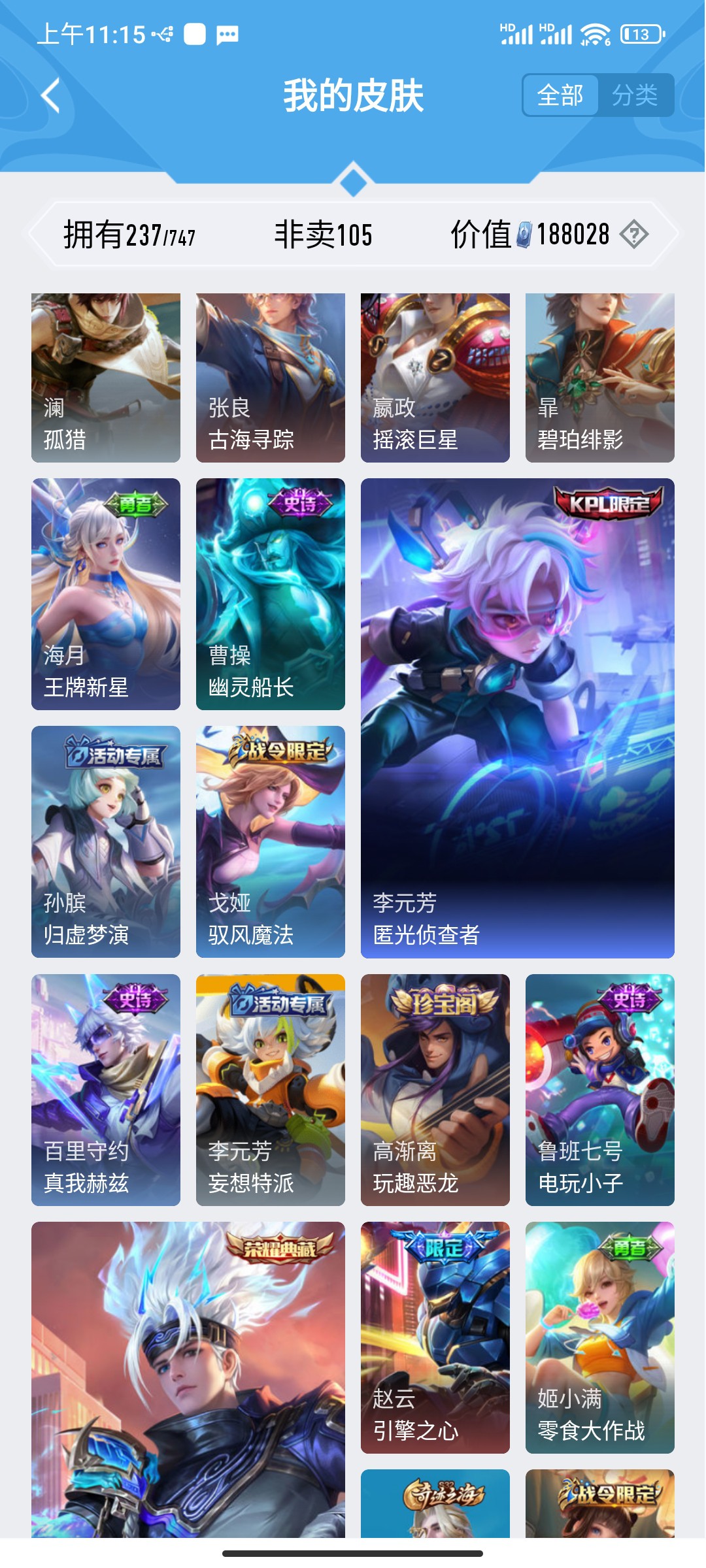706x1568 pixels.
Task: Open 海月 王牌新星 skin
Action: click(106, 594)
